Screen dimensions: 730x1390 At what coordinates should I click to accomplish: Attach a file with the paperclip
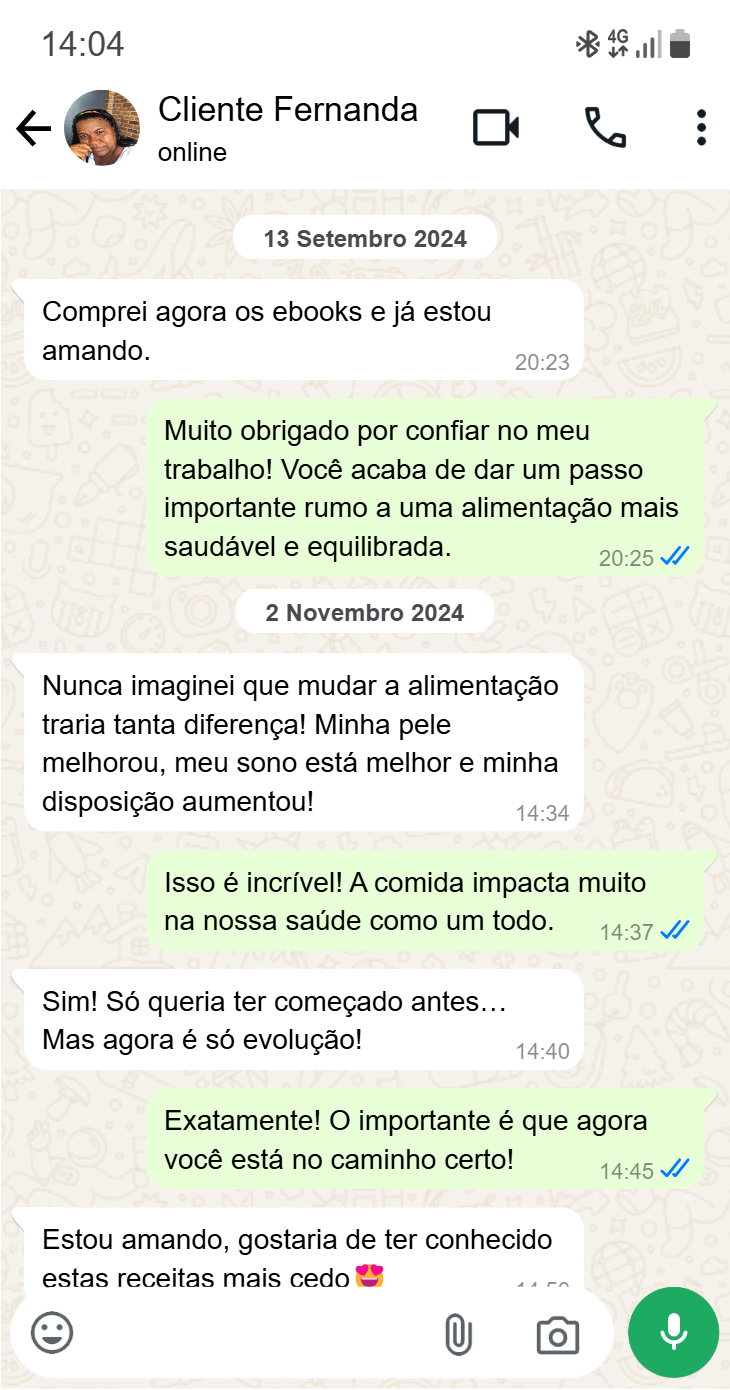point(457,1334)
